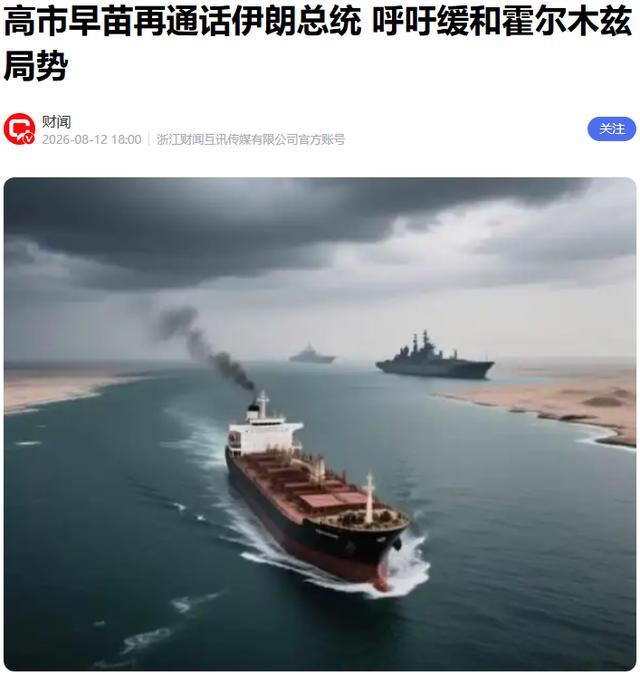The height and width of the screenshot is (675, 640).
Task: Open the 财闻 author name link
Action: pyautogui.click(x=56, y=121)
